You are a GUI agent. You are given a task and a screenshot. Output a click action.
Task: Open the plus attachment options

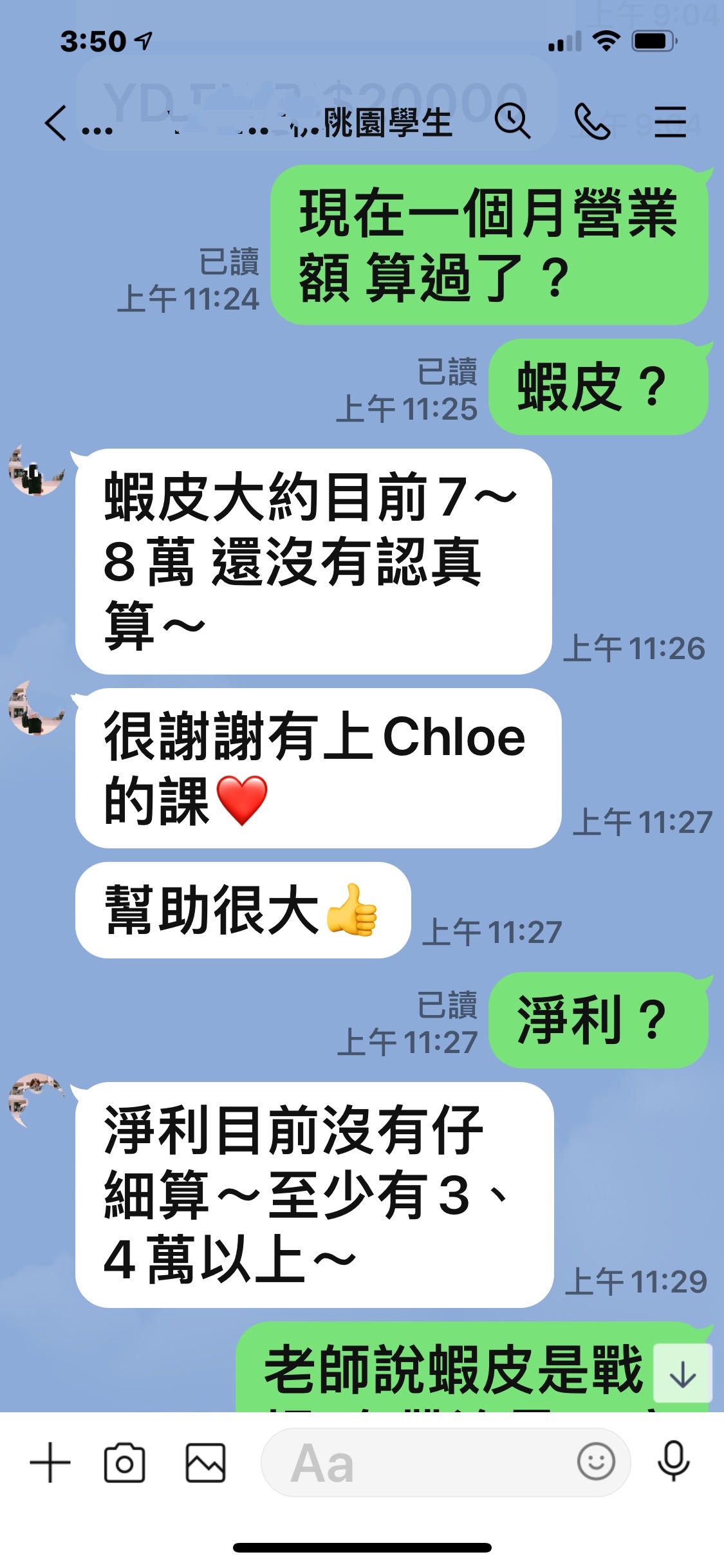pyautogui.click(x=50, y=1462)
